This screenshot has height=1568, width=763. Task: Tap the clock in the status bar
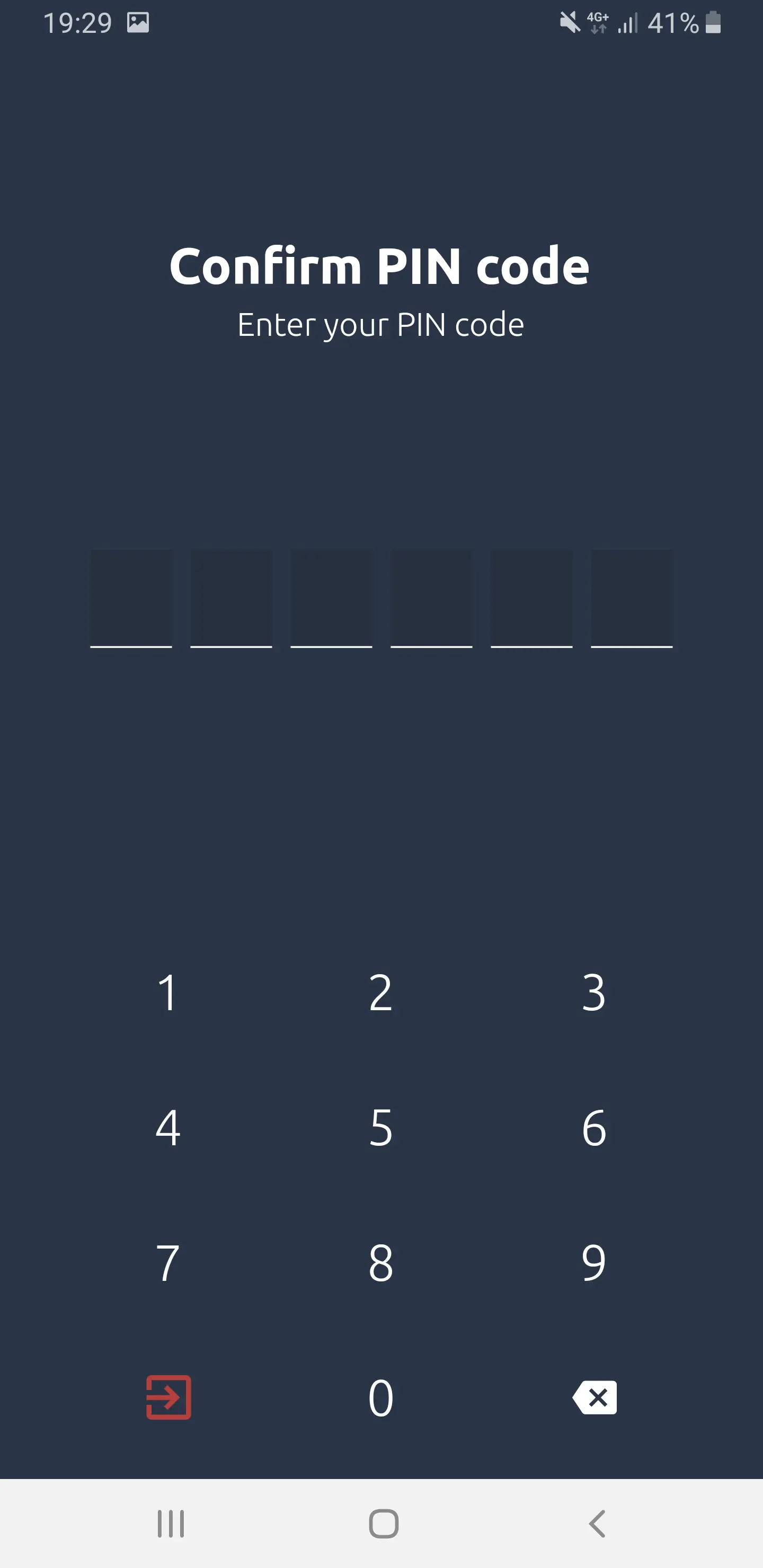pos(79,23)
